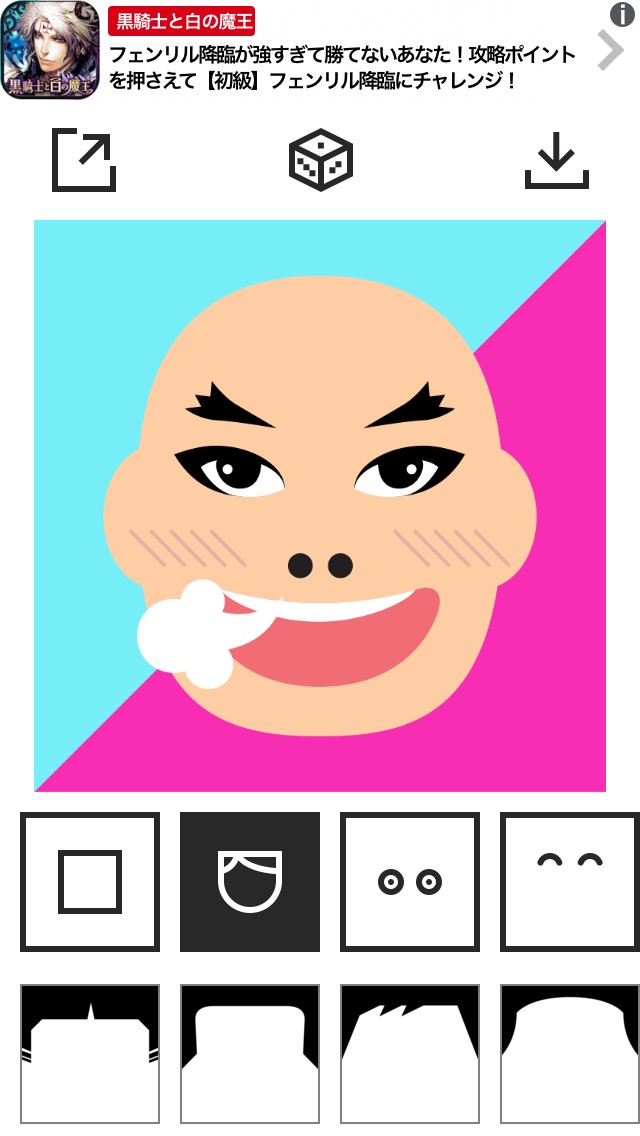The height and width of the screenshot is (1136, 640).
Task: Choose the jagged side-swept hairstyle
Action: tap(410, 1054)
